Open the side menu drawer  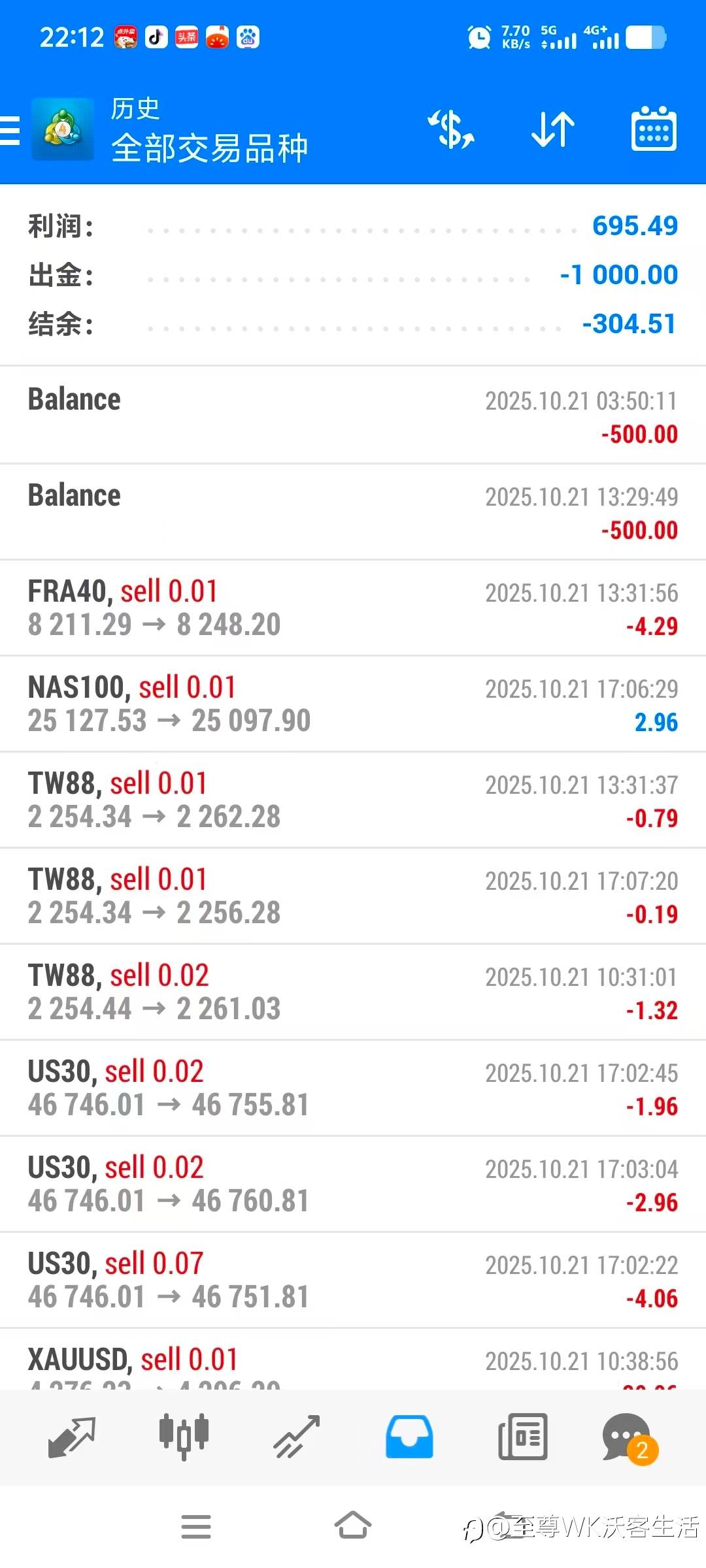point(10,129)
